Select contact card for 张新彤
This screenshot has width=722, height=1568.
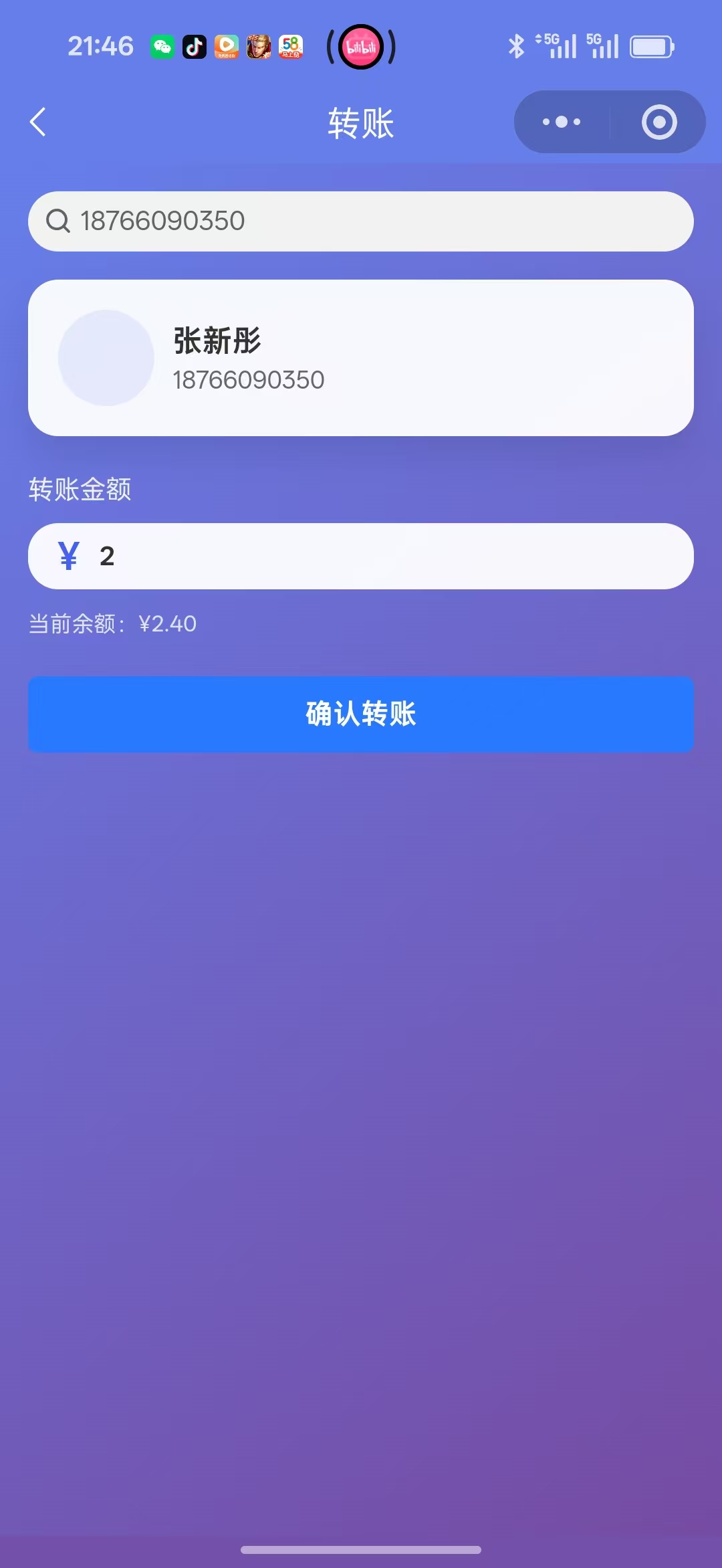pyautogui.click(x=361, y=358)
